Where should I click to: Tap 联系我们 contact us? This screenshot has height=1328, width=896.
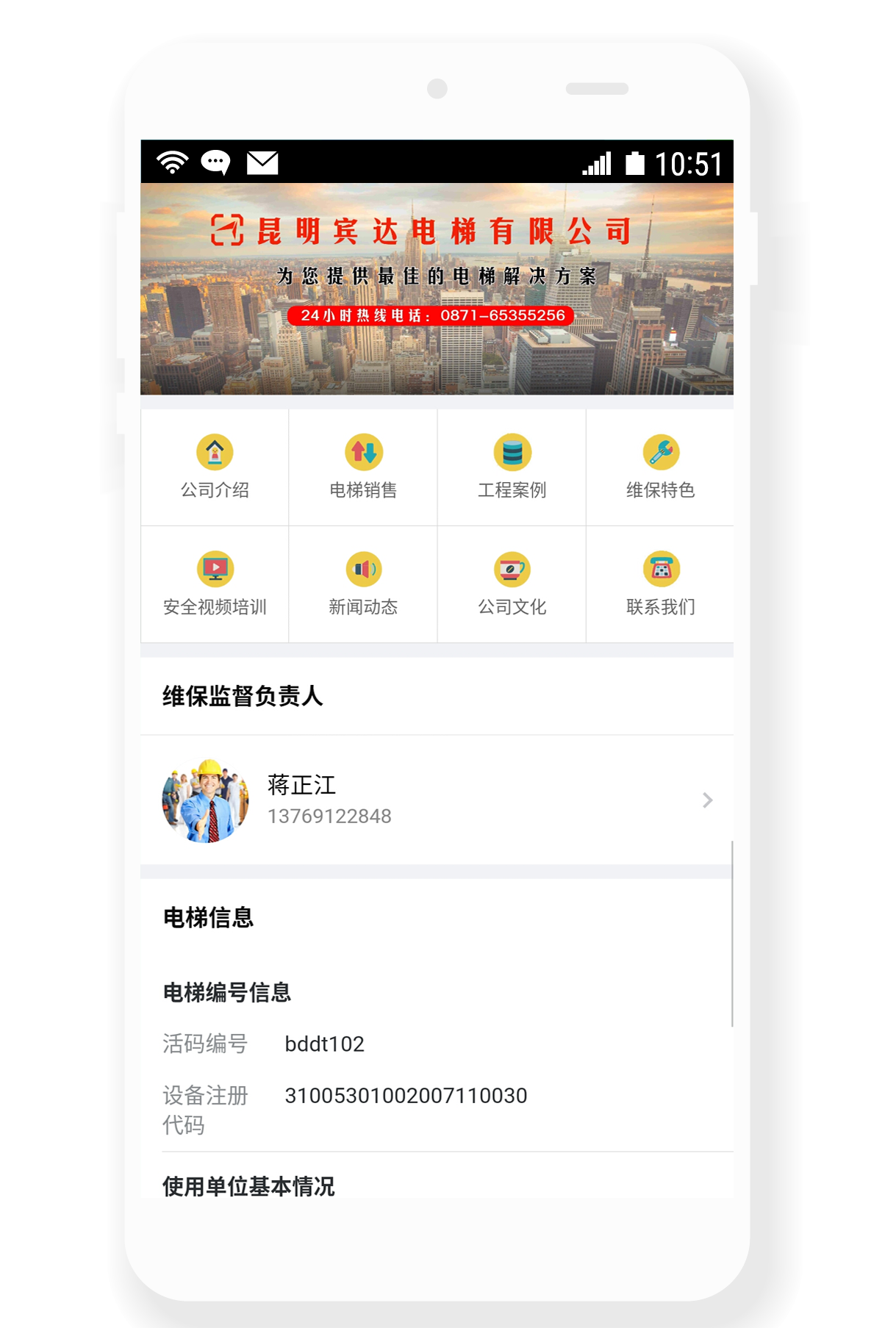tap(660, 584)
